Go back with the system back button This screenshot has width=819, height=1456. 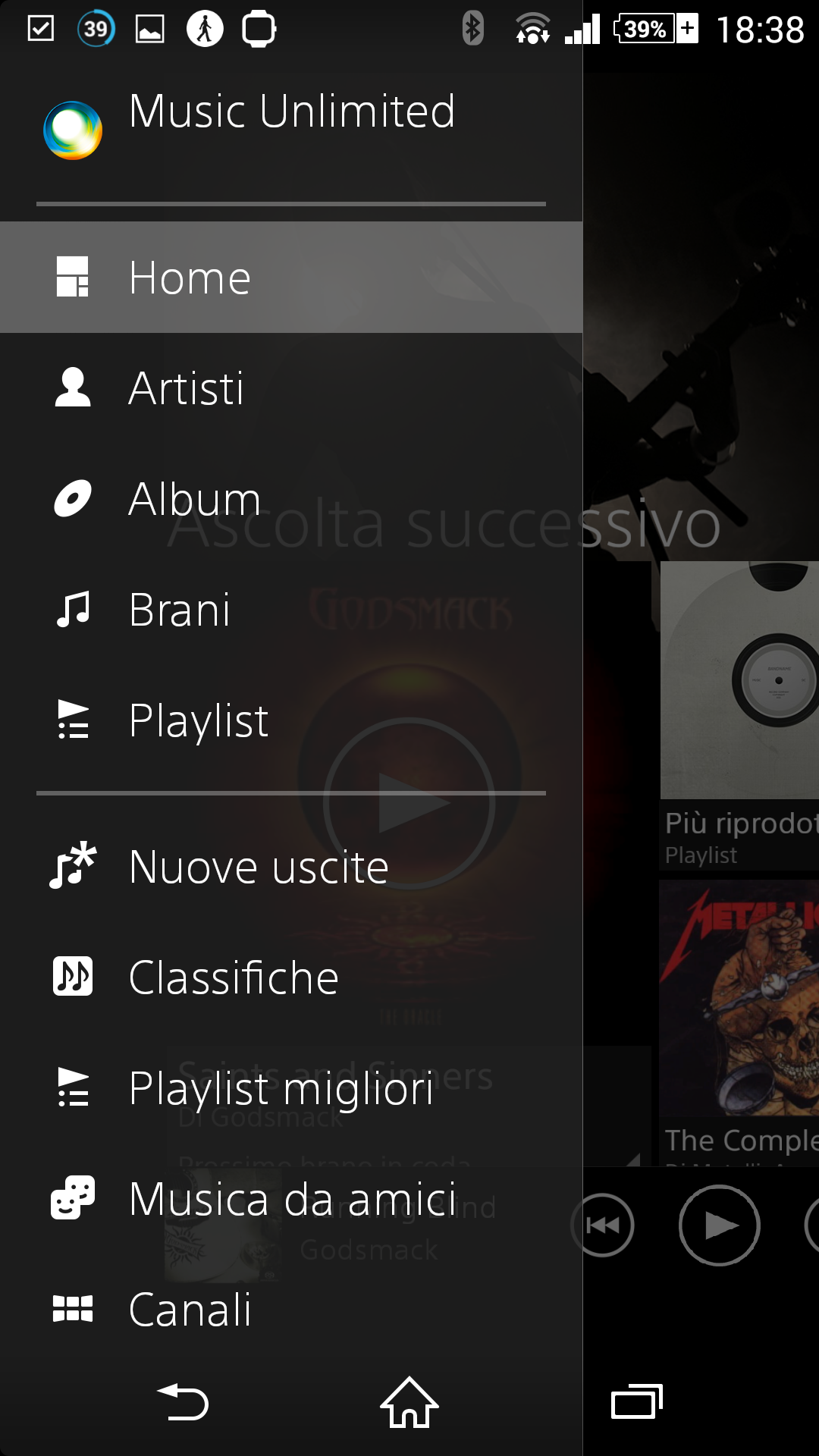click(x=183, y=1403)
